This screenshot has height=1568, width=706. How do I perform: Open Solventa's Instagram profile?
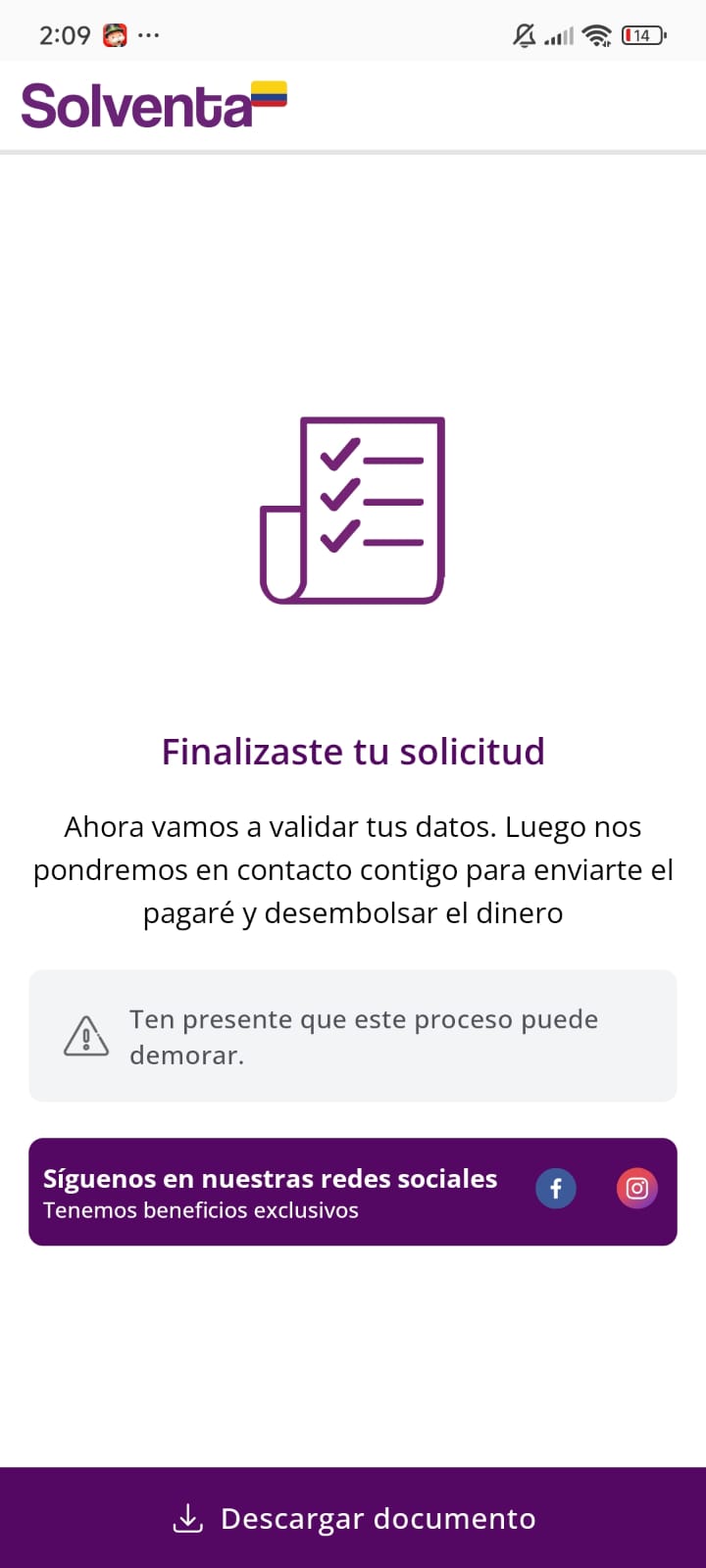636,1189
